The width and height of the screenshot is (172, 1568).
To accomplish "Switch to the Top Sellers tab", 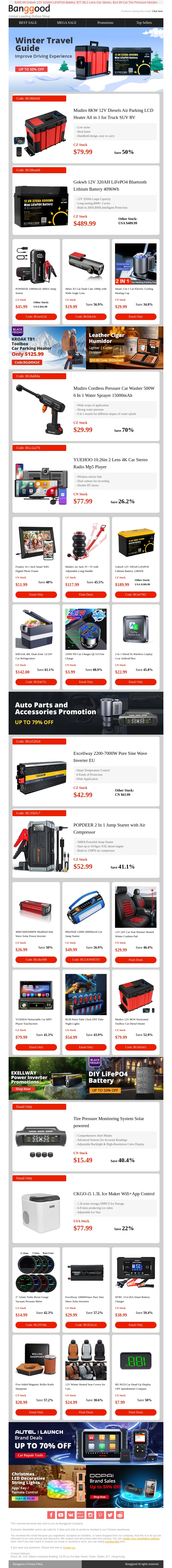I will click(x=144, y=23).
